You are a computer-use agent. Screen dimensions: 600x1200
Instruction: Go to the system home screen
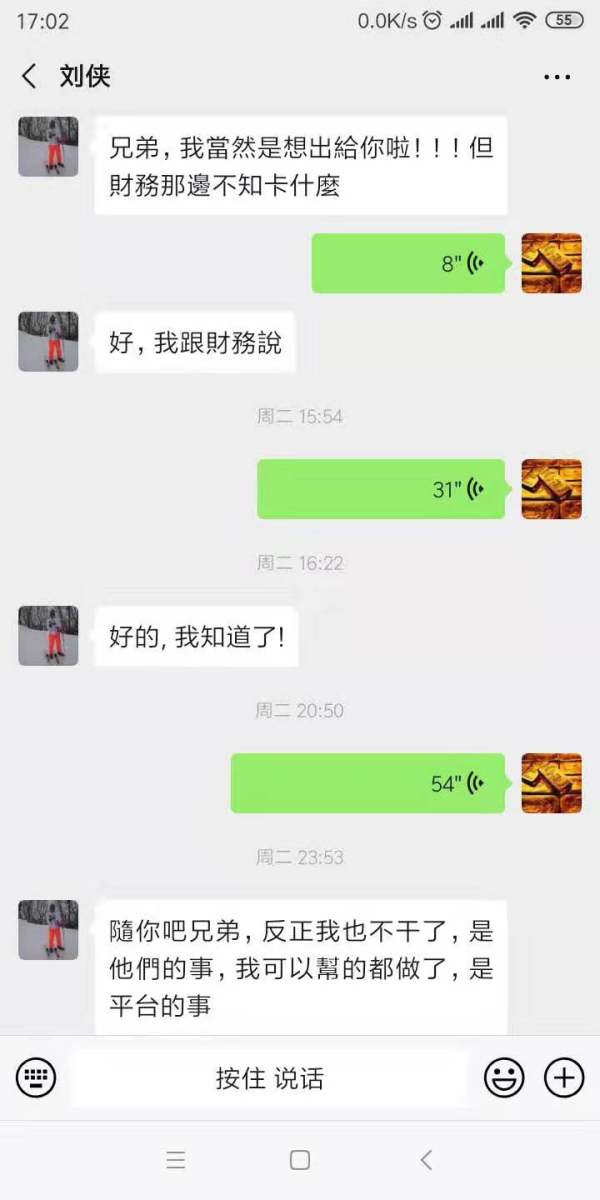click(x=299, y=1160)
